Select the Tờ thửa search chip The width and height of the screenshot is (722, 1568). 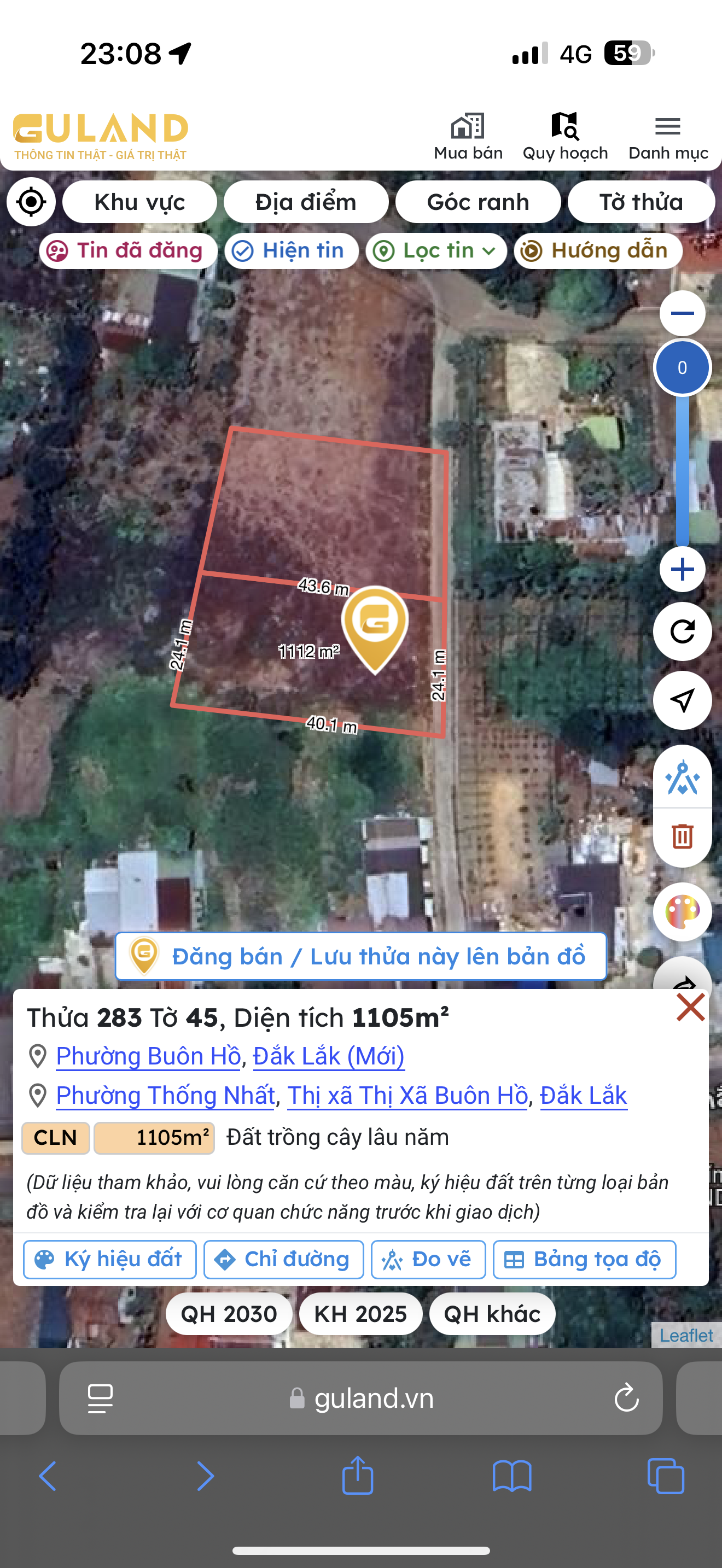(641, 202)
